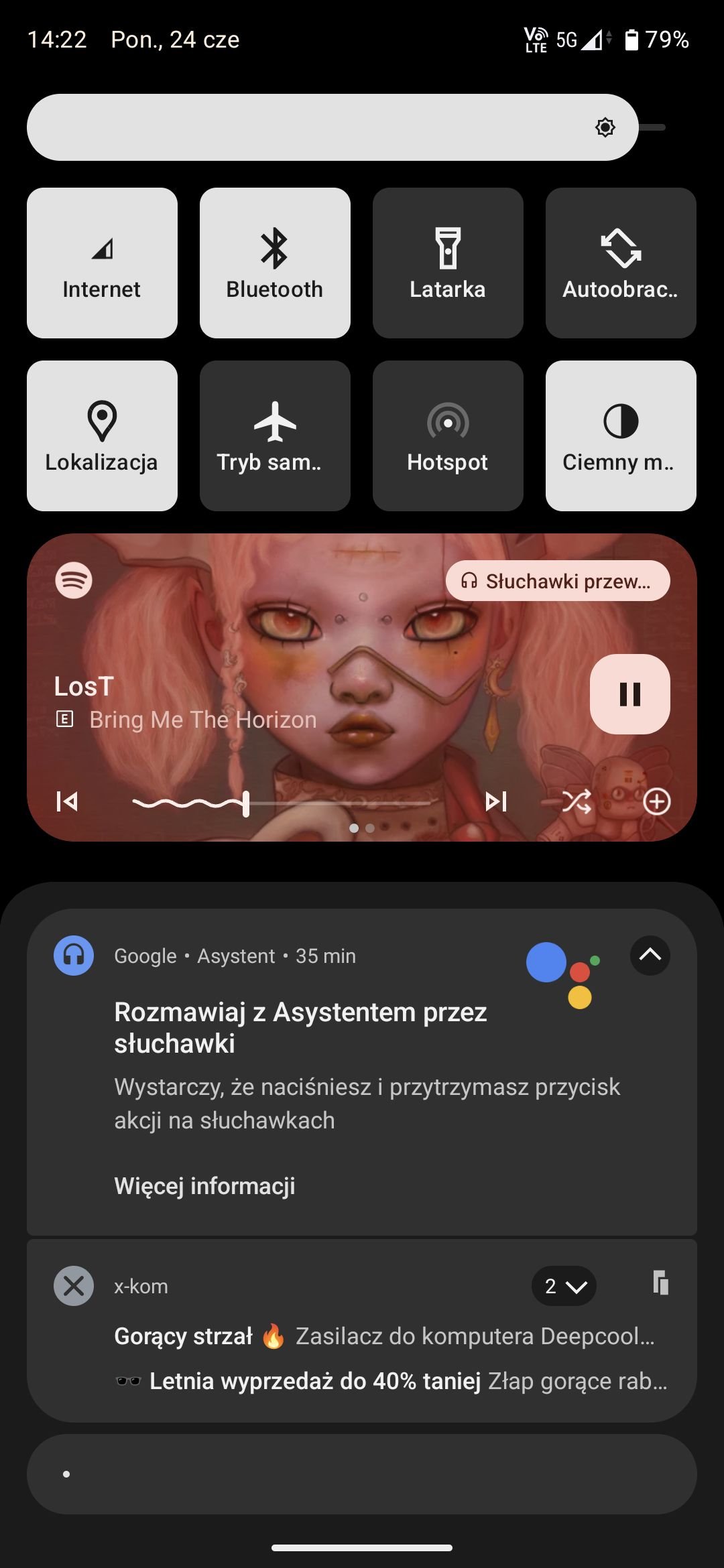Collapse the Google Asystent notification
Viewport: 724px width, 1568px height.
[x=650, y=955]
